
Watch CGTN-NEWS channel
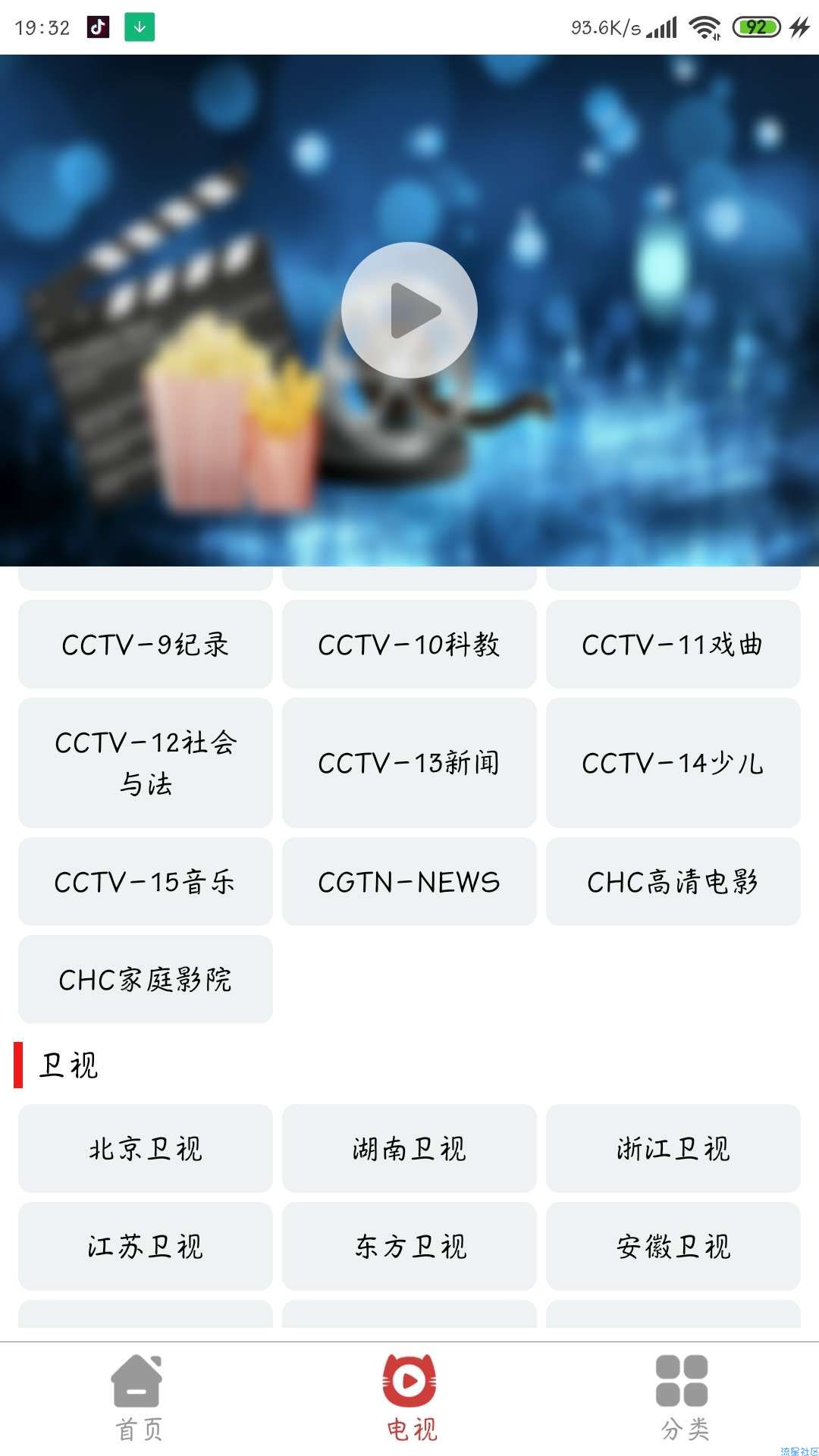pos(409,882)
